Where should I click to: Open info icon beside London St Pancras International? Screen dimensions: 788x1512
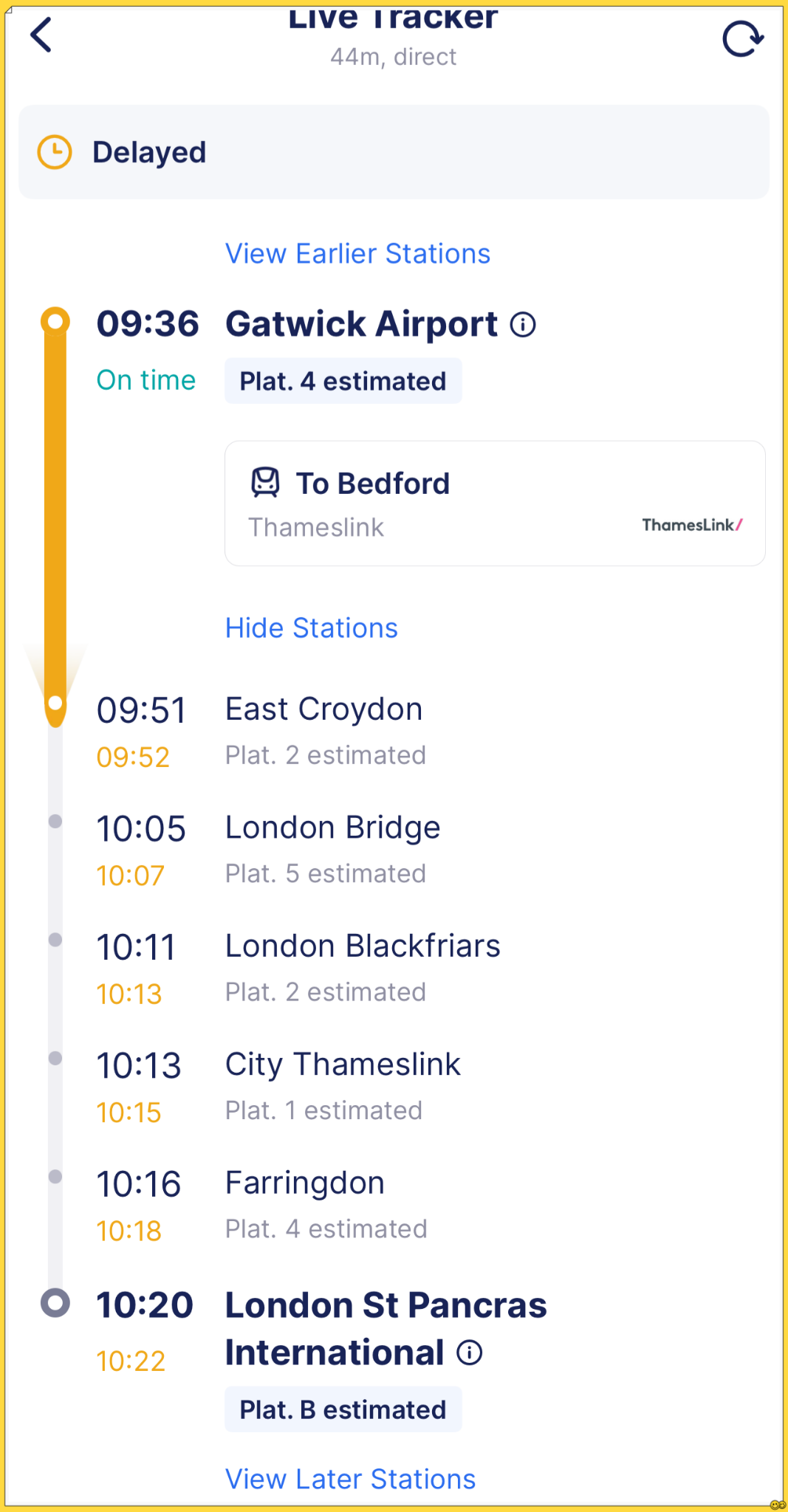click(x=470, y=1353)
